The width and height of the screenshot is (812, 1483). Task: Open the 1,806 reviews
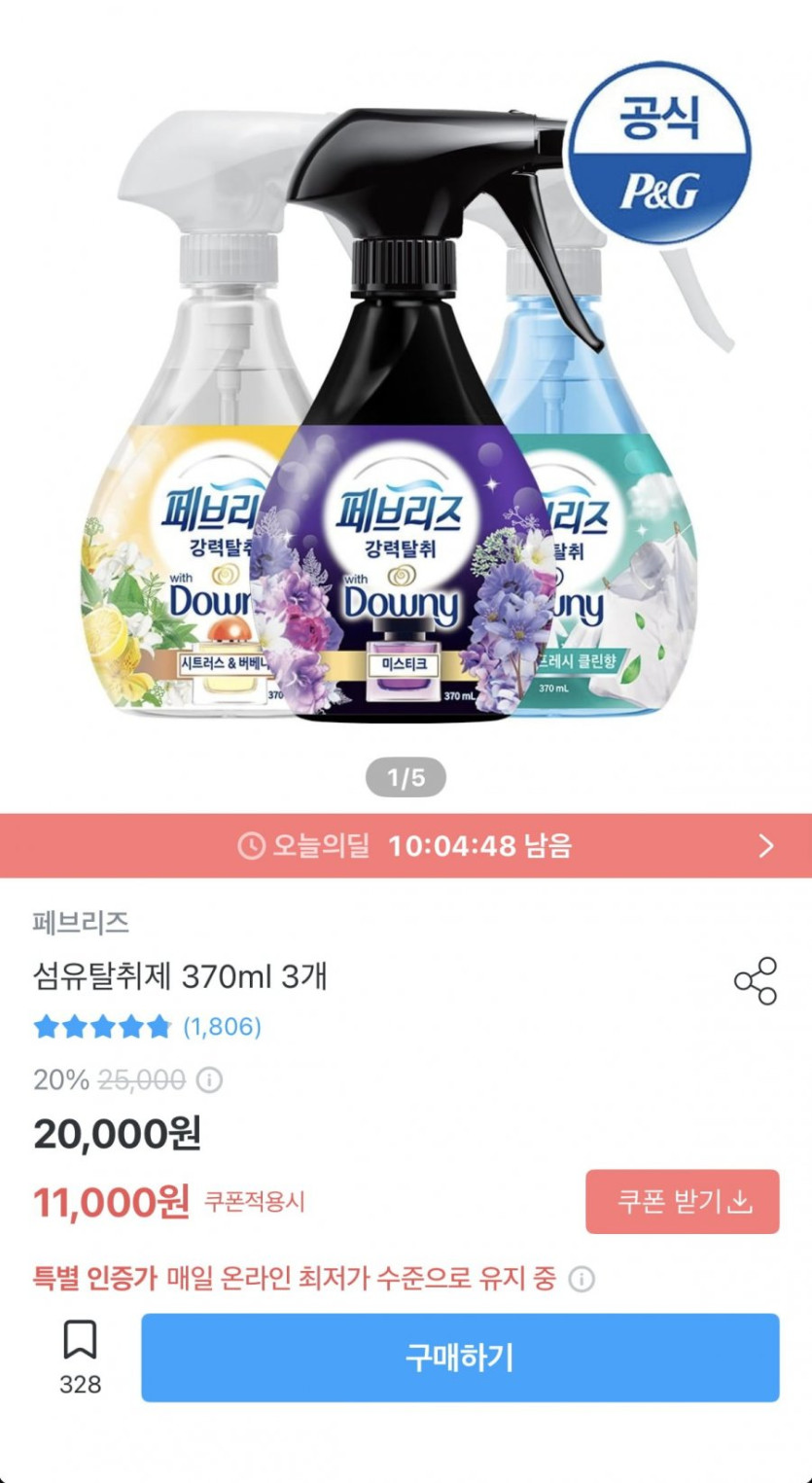(222, 1027)
